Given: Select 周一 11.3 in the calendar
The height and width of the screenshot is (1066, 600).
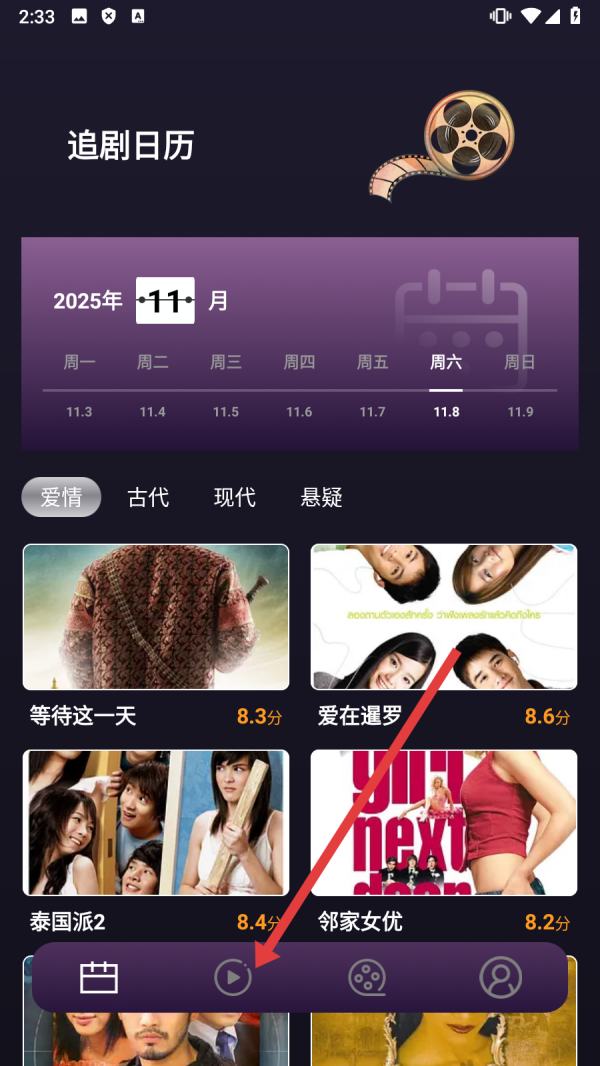Looking at the screenshot, I should pos(79,385).
